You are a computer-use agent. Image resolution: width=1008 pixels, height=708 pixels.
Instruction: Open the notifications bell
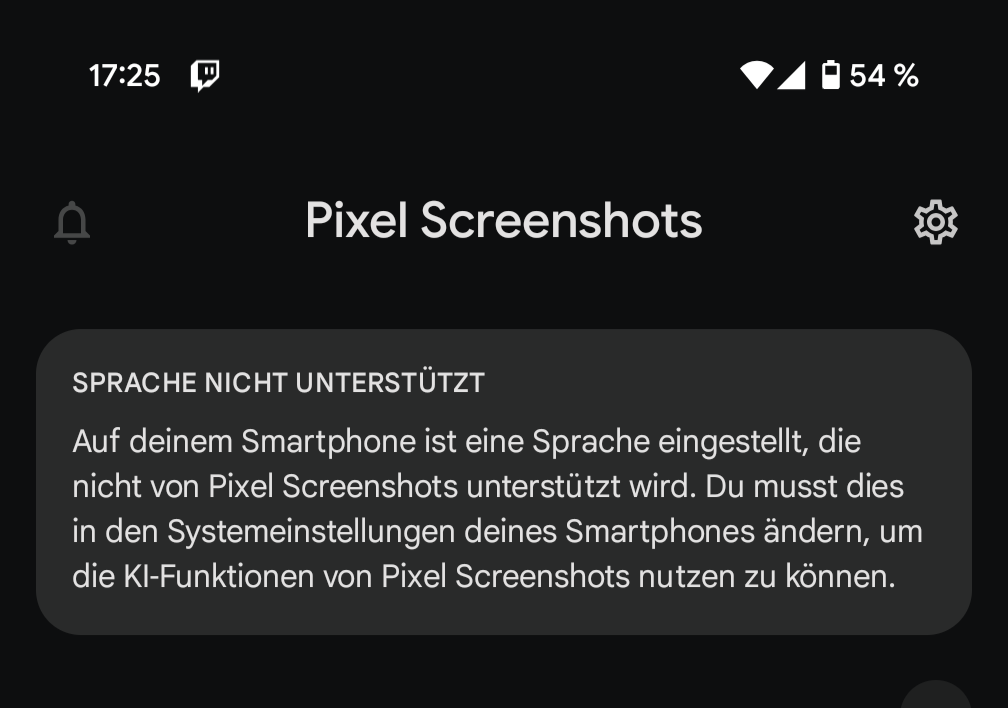pos(71,222)
